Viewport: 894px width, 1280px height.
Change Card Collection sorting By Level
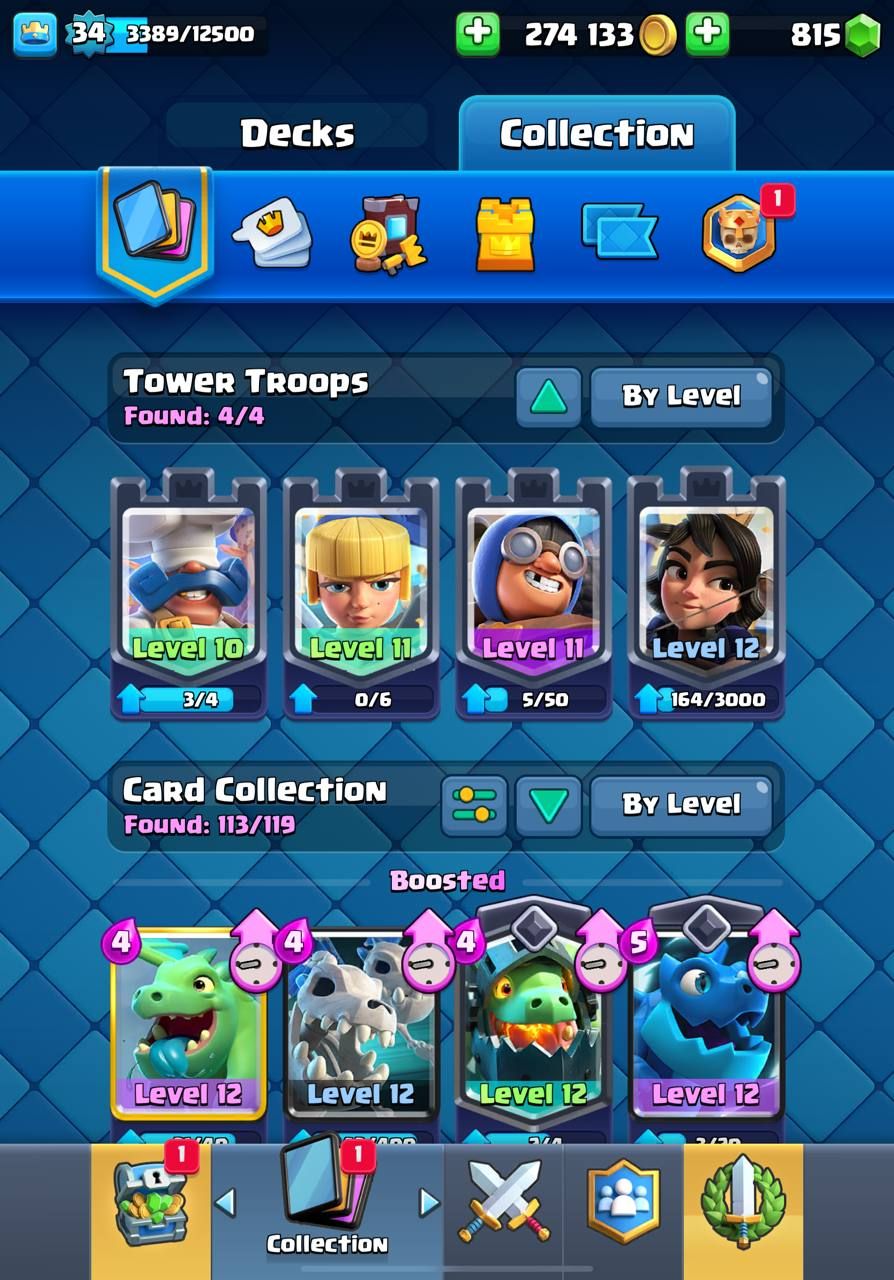681,805
